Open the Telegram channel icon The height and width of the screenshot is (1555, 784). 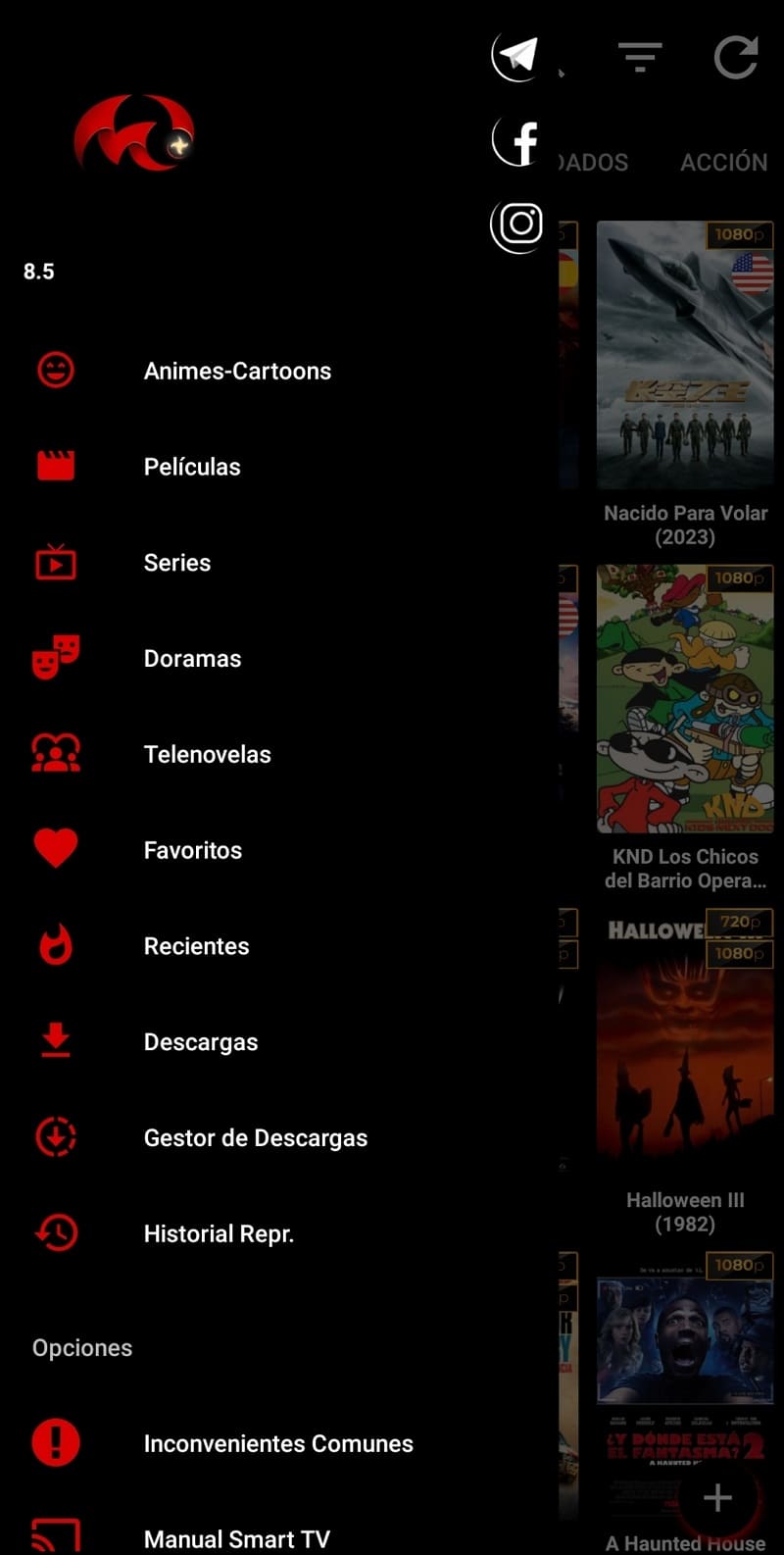(516, 56)
